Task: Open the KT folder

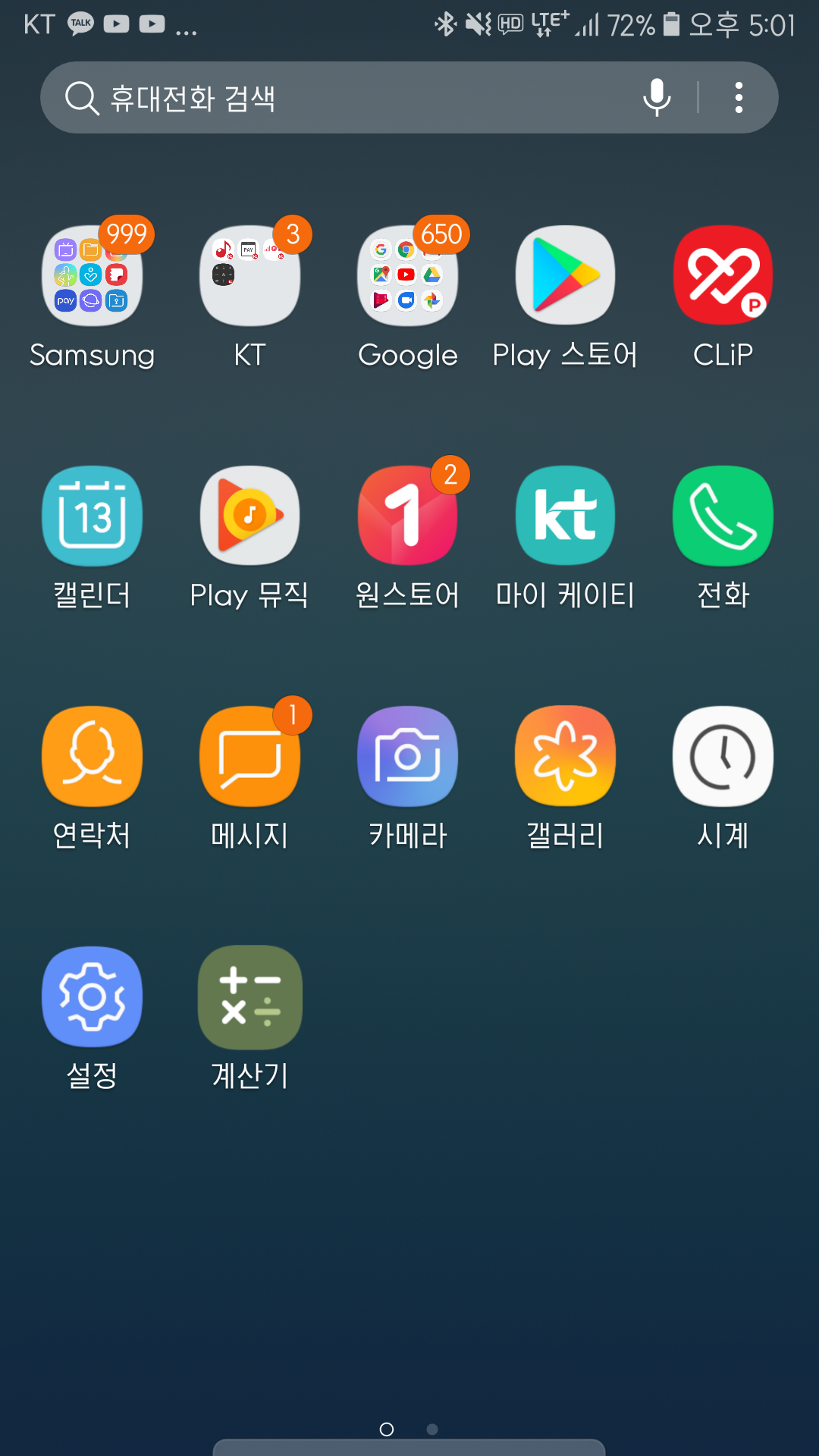Action: pyautogui.click(x=249, y=276)
